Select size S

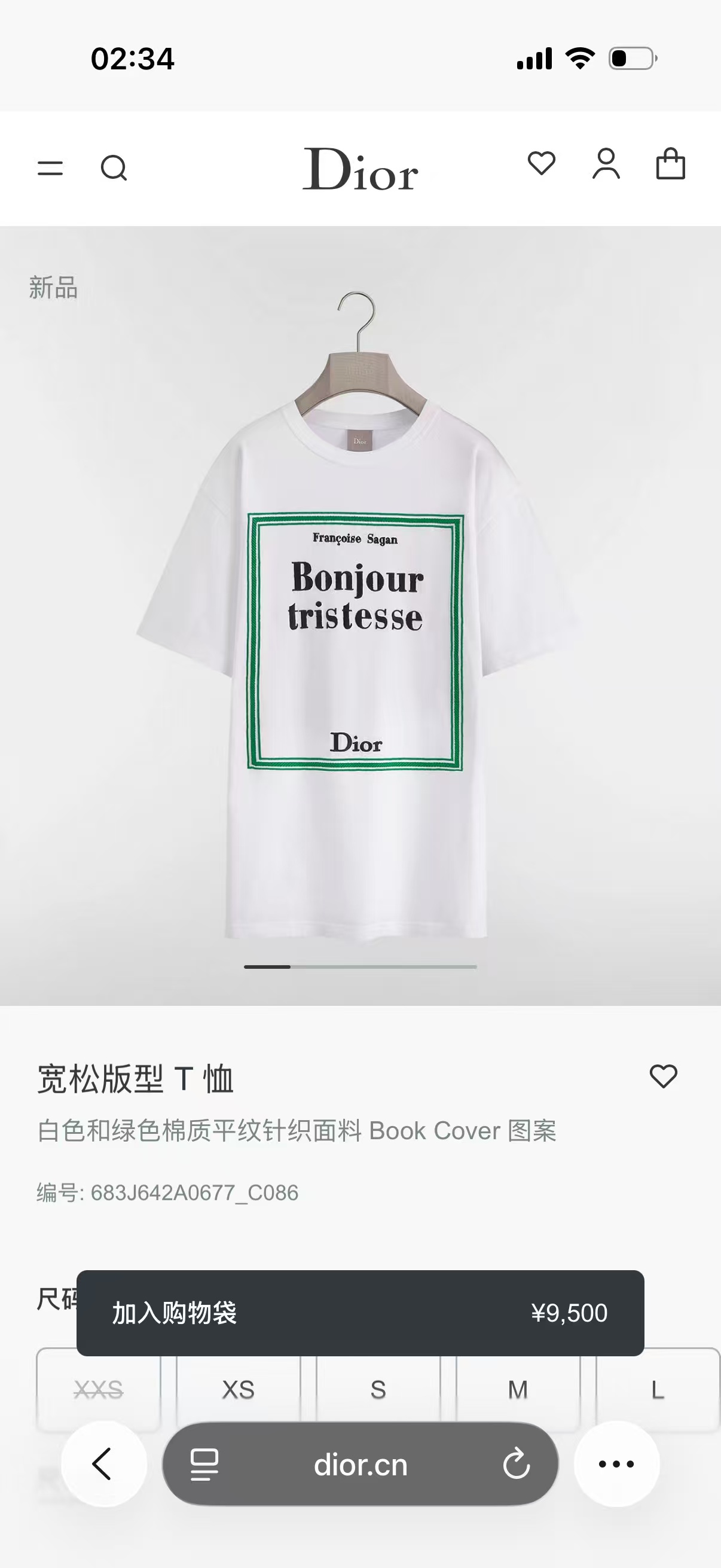(x=378, y=1390)
